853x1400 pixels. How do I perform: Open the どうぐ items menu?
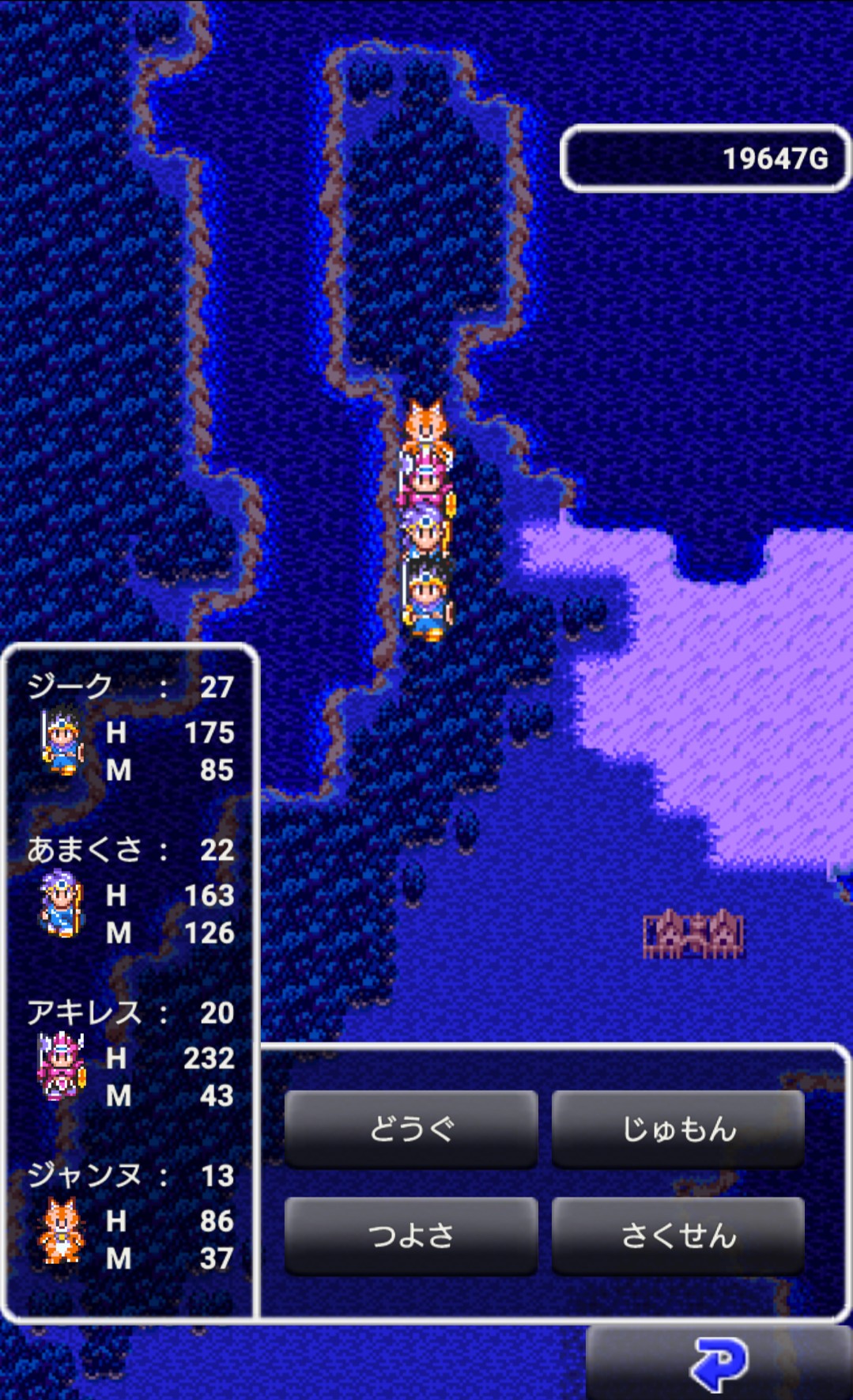(x=410, y=1128)
